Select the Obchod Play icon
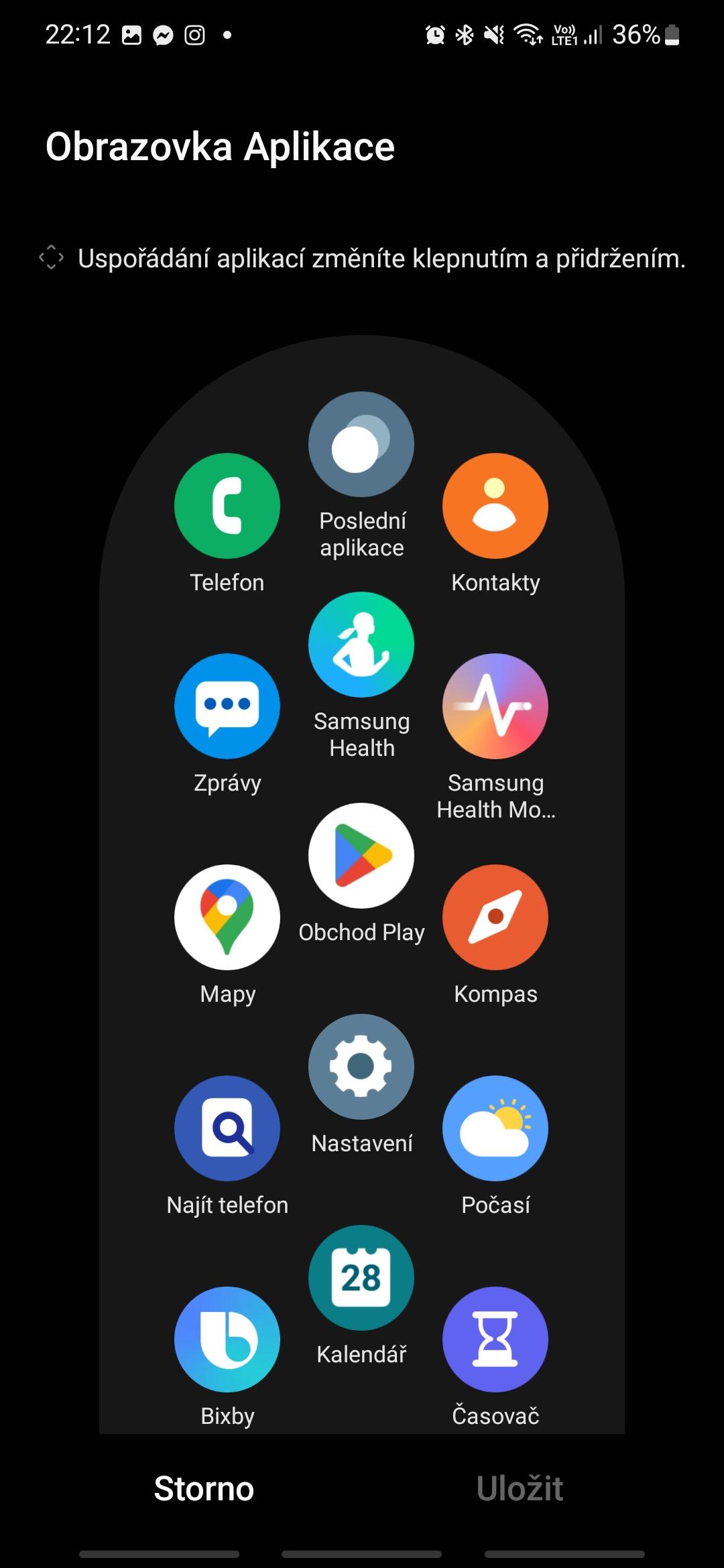 tap(361, 856)
